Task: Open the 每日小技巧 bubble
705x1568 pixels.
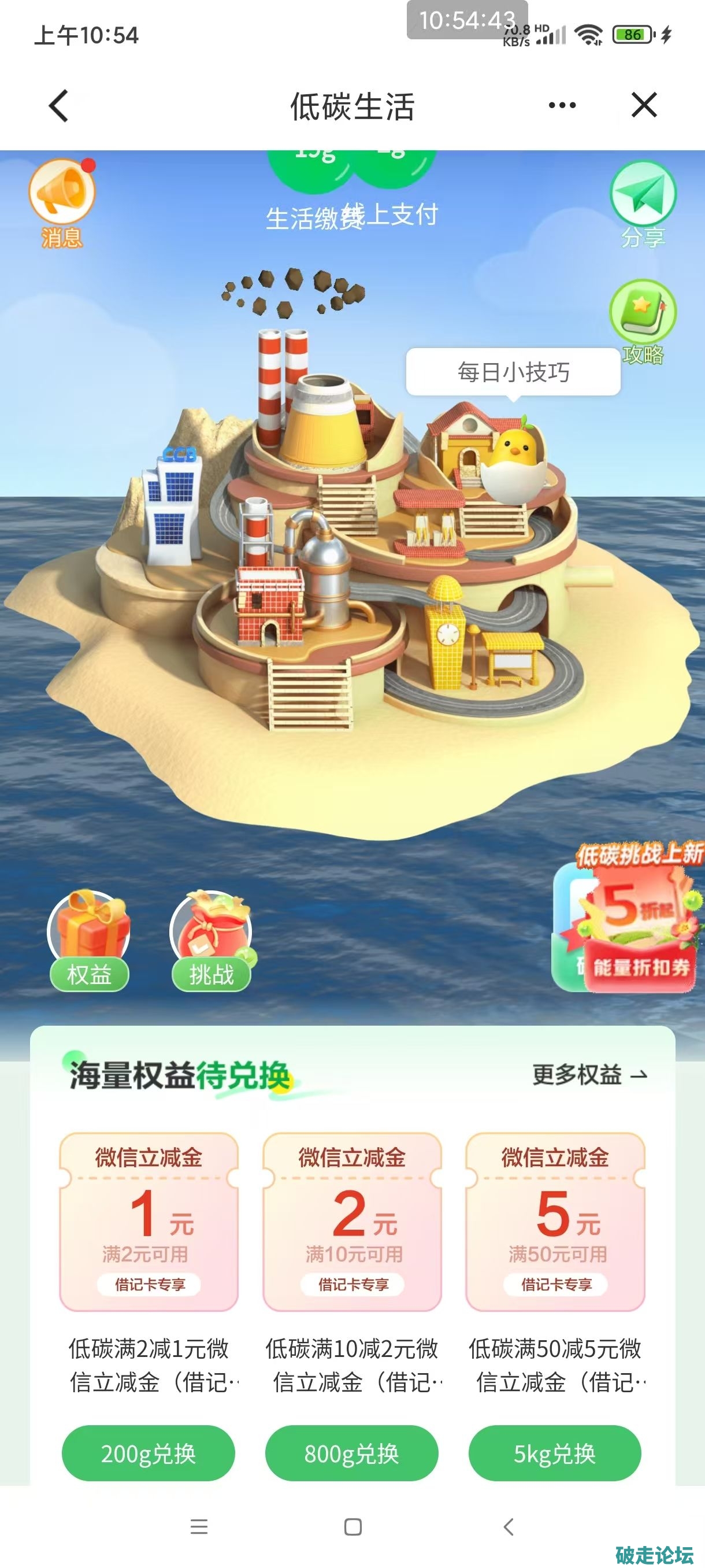Action: pos(513,372)
